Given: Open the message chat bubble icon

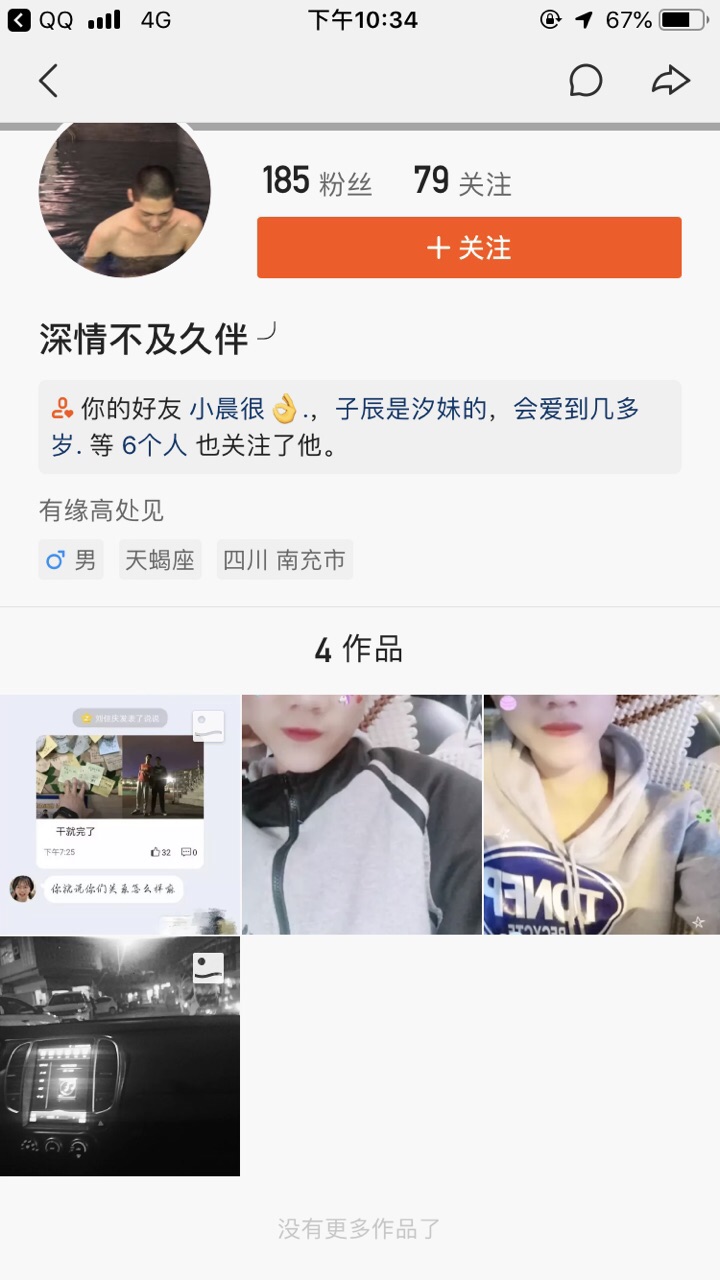Looking at the screenshot, I should click(x=585, y=81).
